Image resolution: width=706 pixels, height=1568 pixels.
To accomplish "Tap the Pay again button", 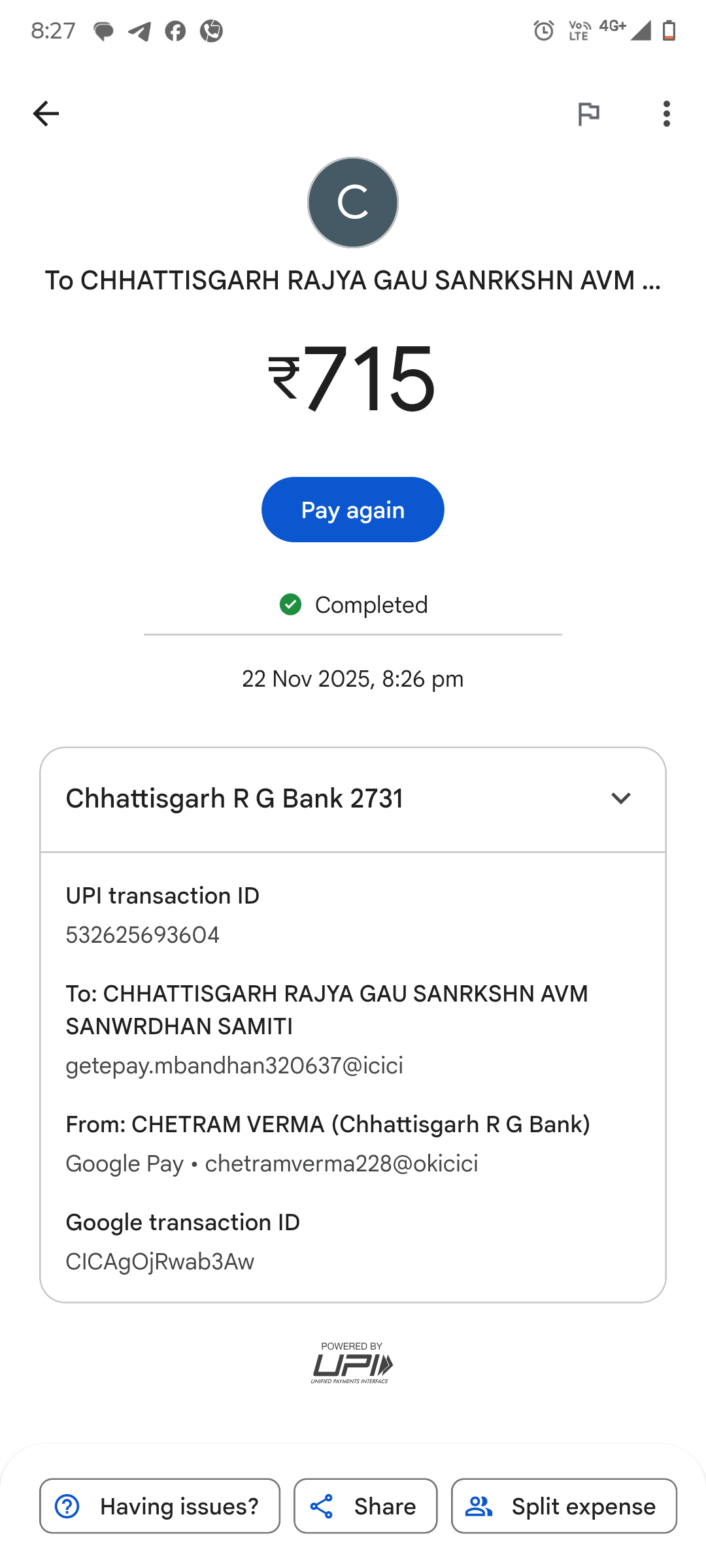I will tap(352, 510).
